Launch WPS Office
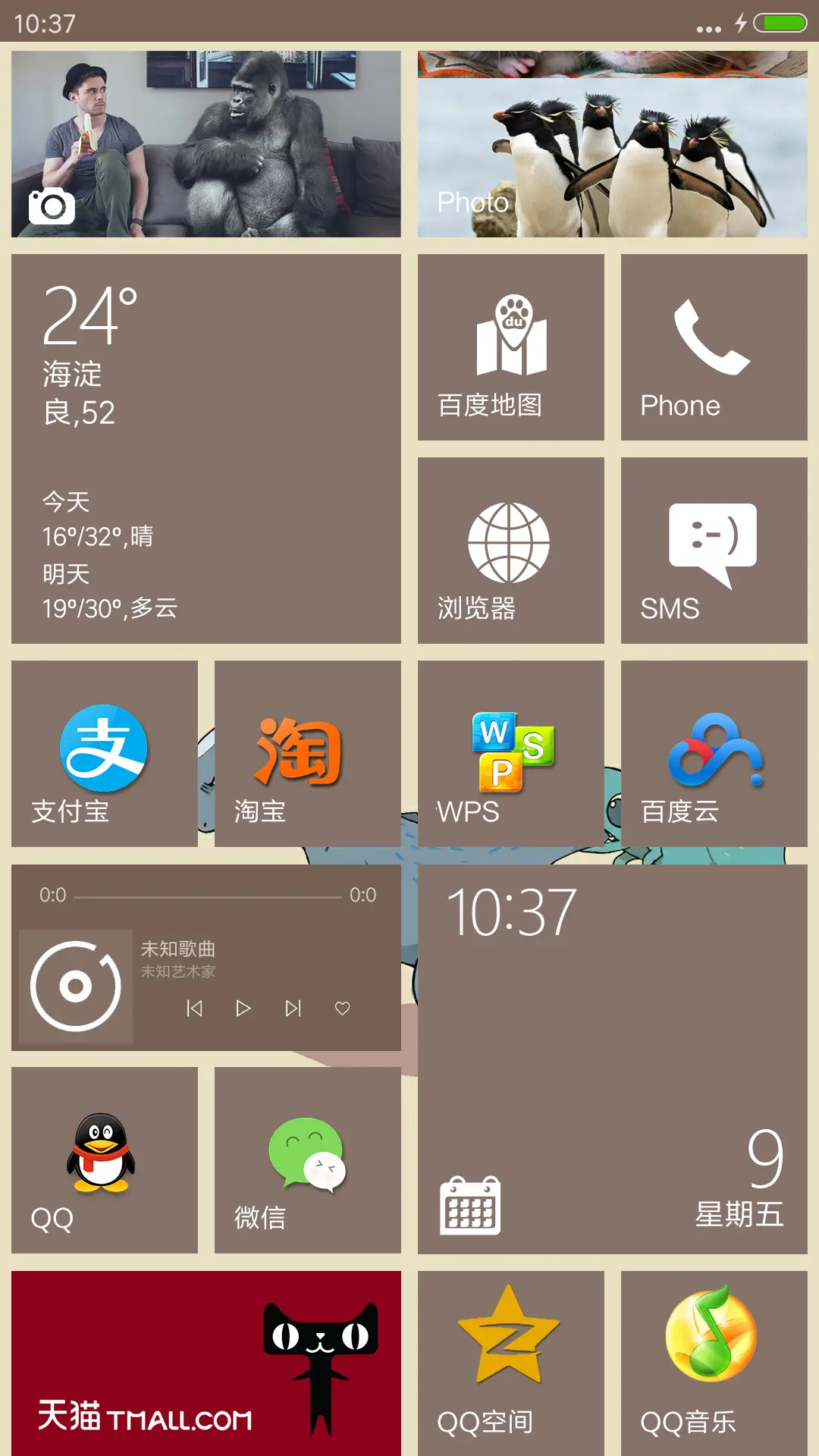 [510, 755]
